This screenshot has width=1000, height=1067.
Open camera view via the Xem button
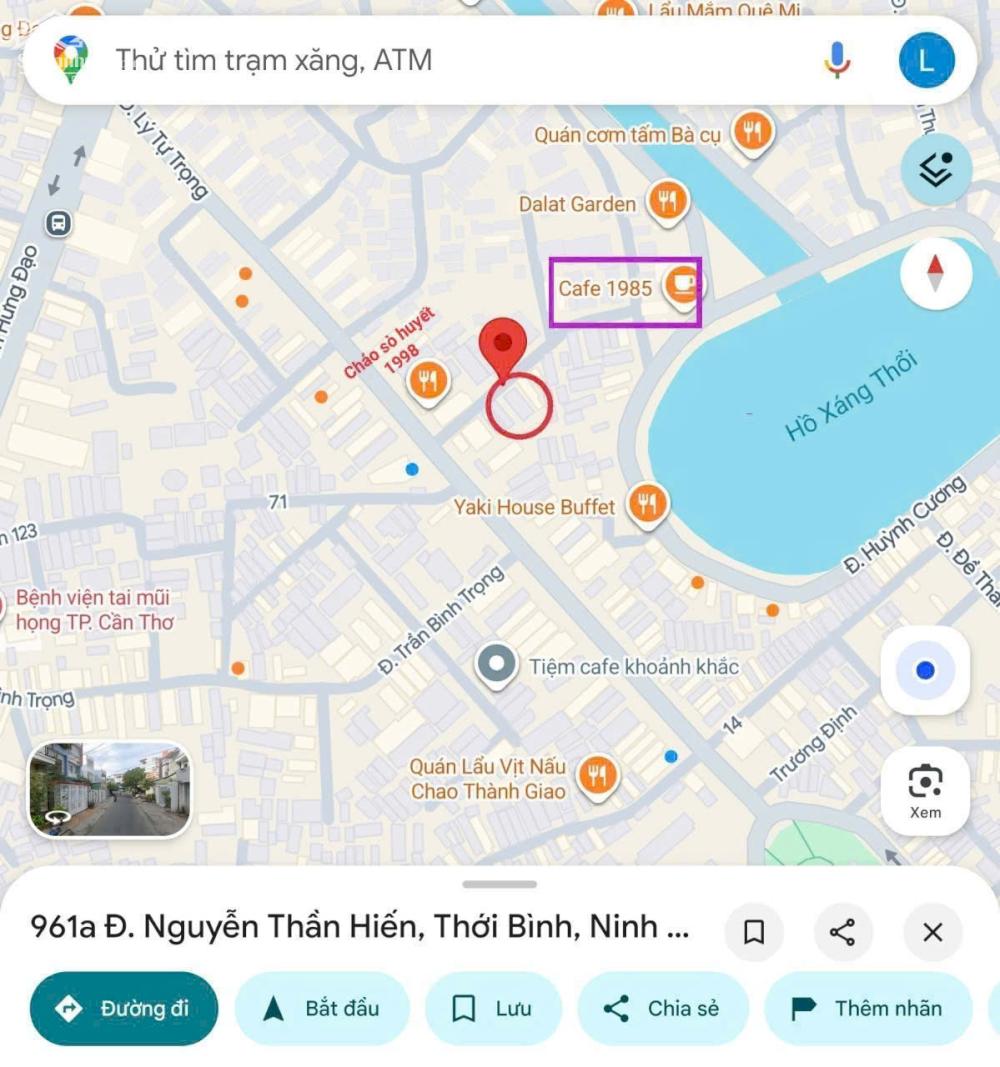(x=925, y=790)
